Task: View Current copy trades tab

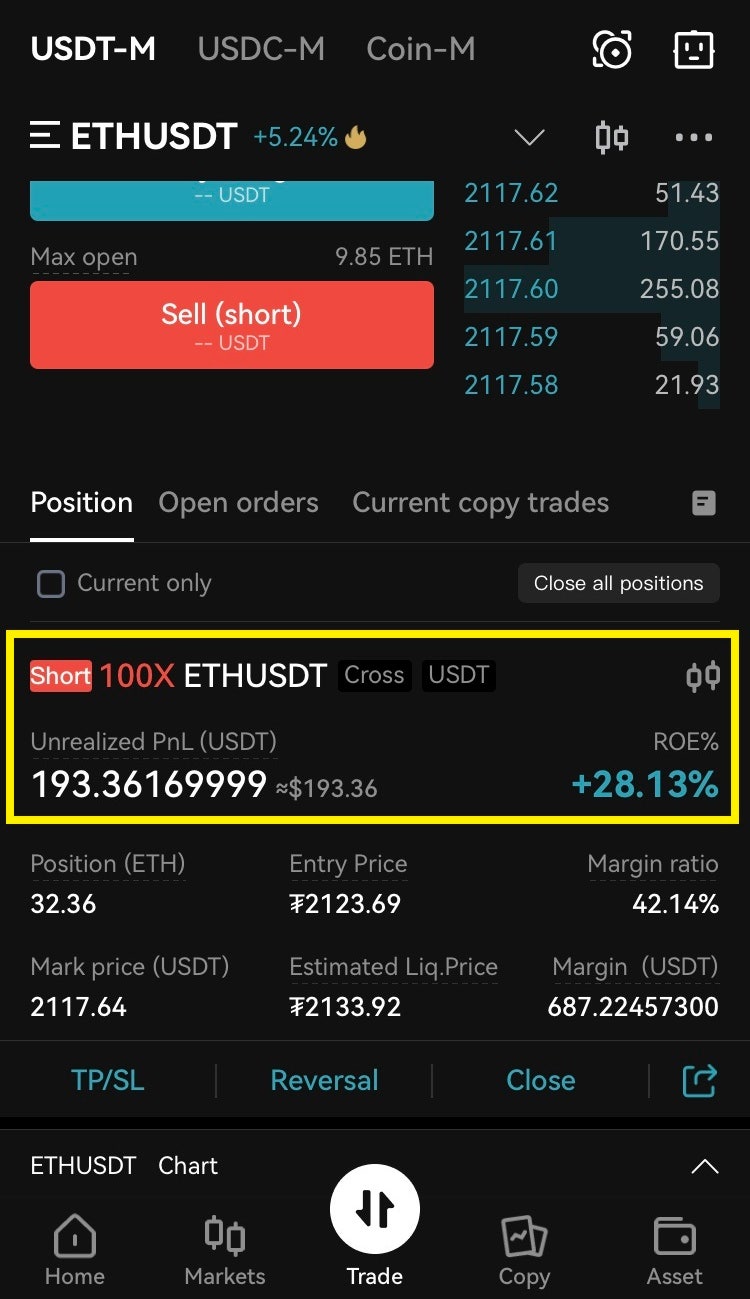Action: (480, 502)
